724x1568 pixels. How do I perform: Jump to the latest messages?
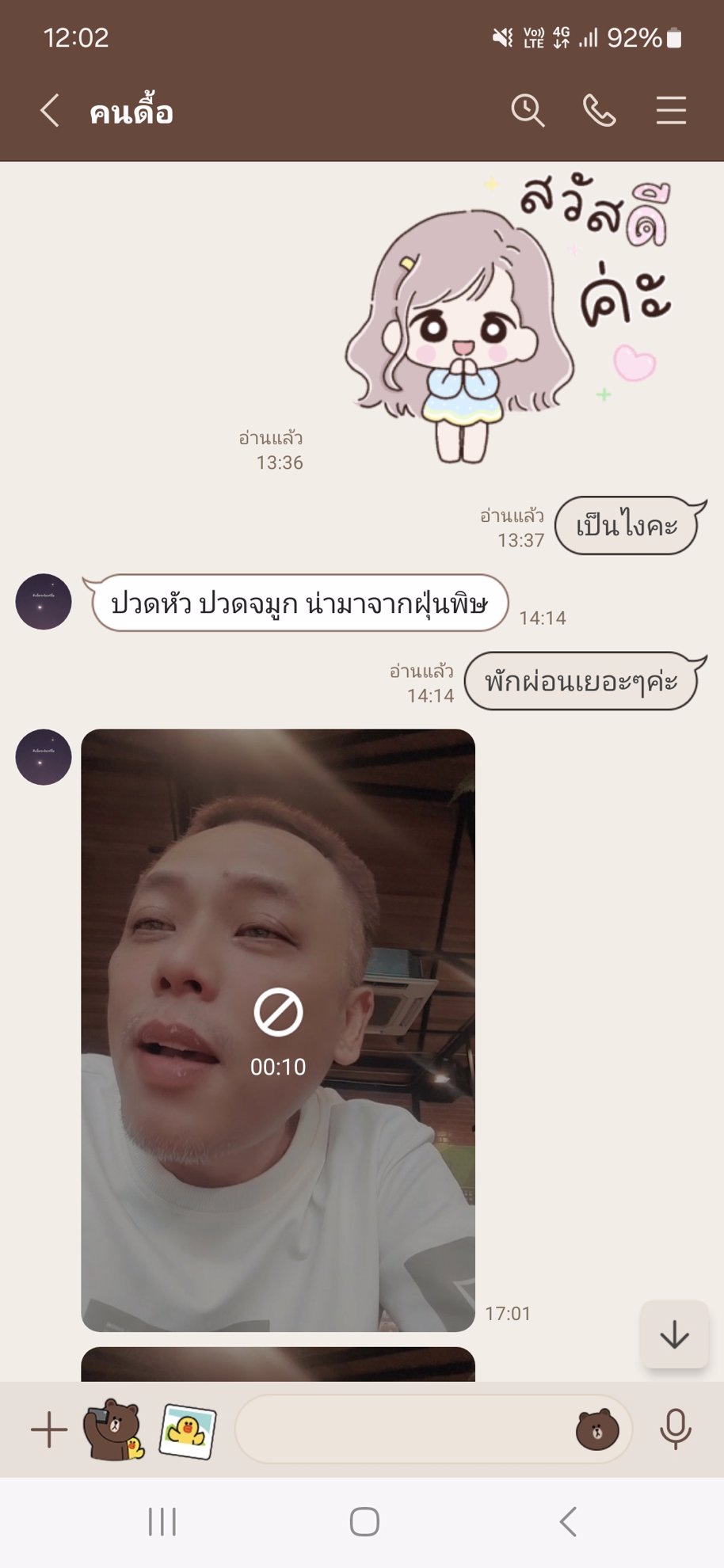[674, 1334]
